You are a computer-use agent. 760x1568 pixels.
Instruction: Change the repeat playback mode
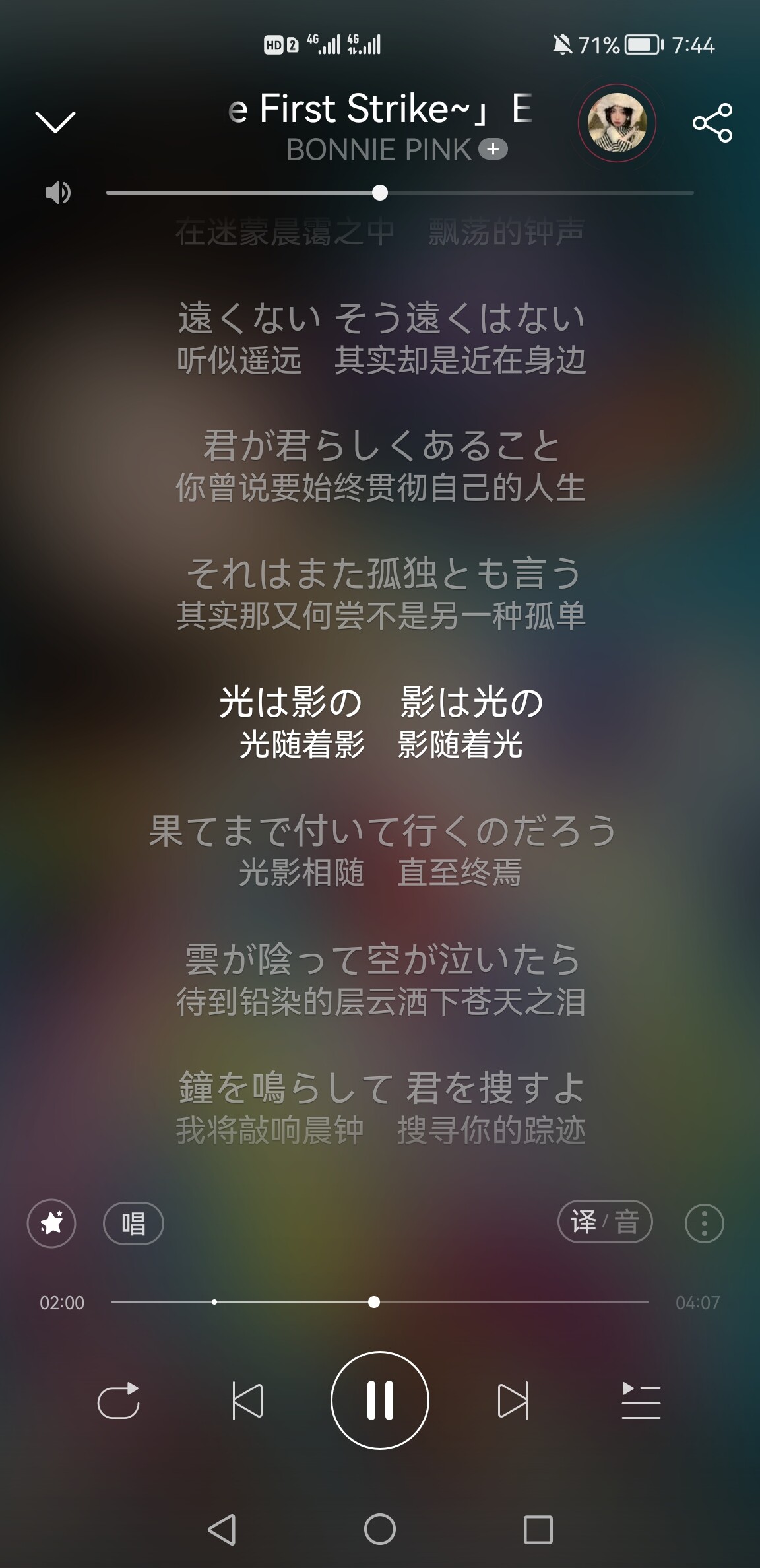point(119,1400)
